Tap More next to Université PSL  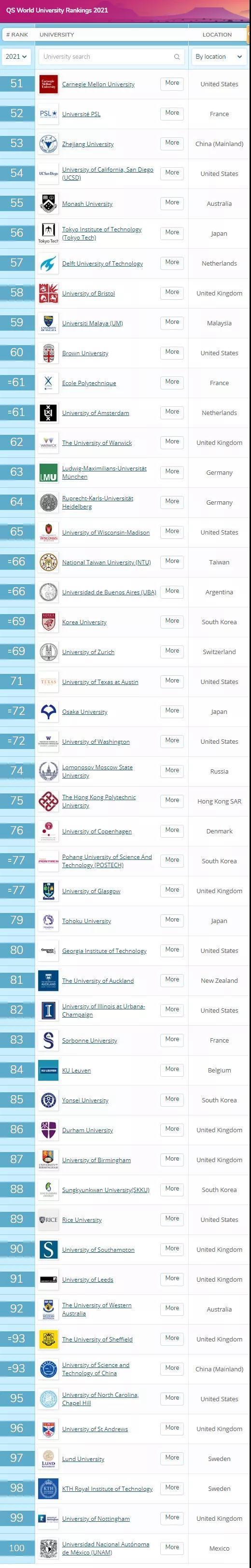(172, 113)
